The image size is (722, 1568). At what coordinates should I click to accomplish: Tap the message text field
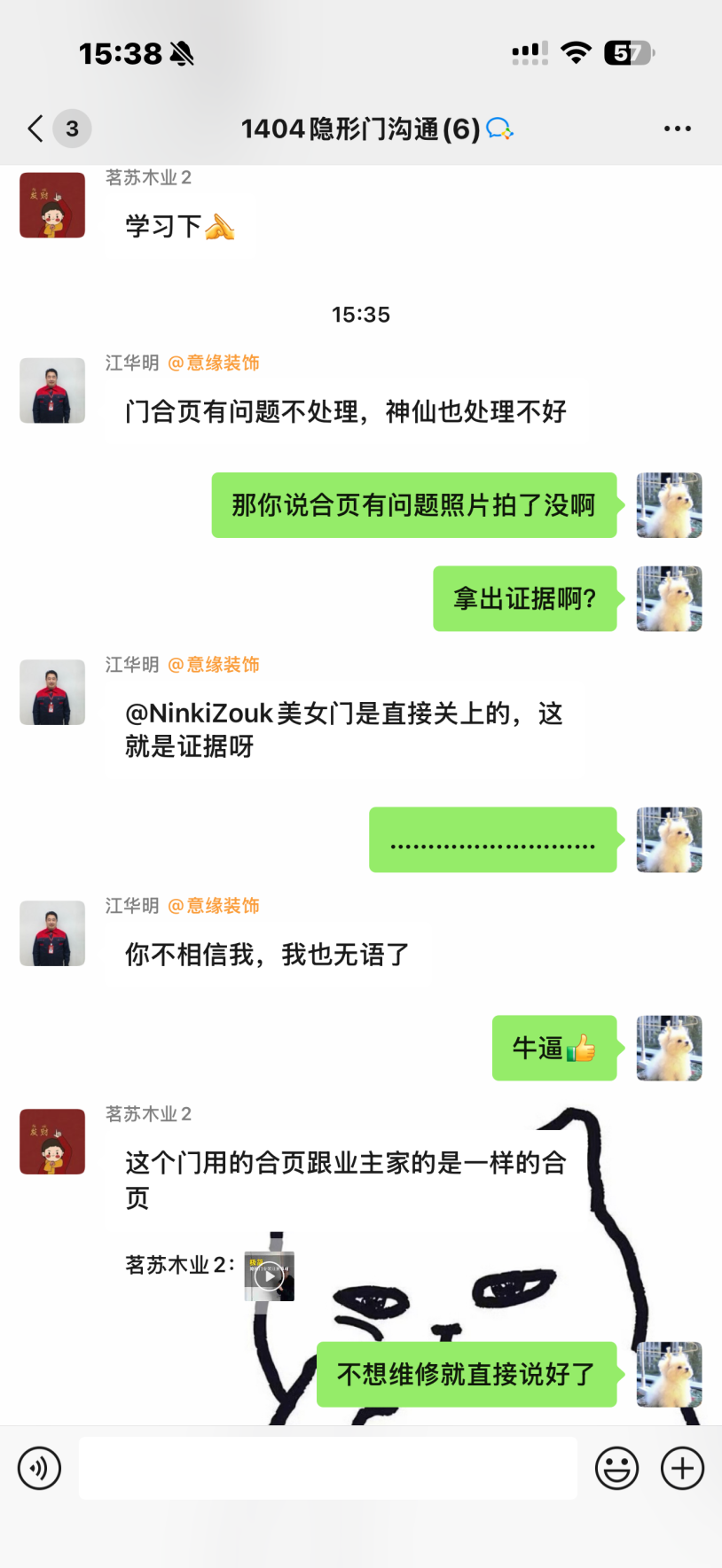(327, 1468)
